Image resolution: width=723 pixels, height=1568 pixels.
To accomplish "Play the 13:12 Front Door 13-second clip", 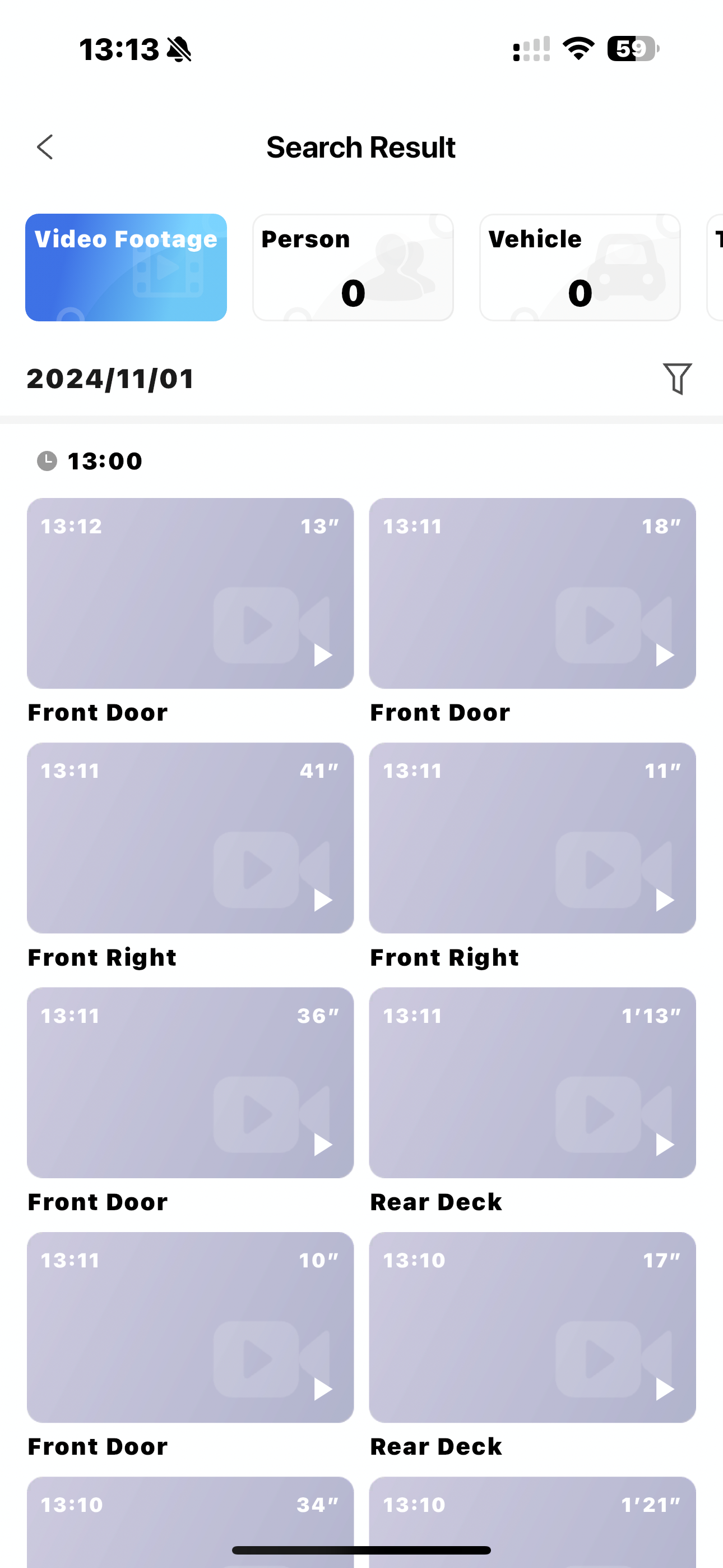I will [190, 593].
